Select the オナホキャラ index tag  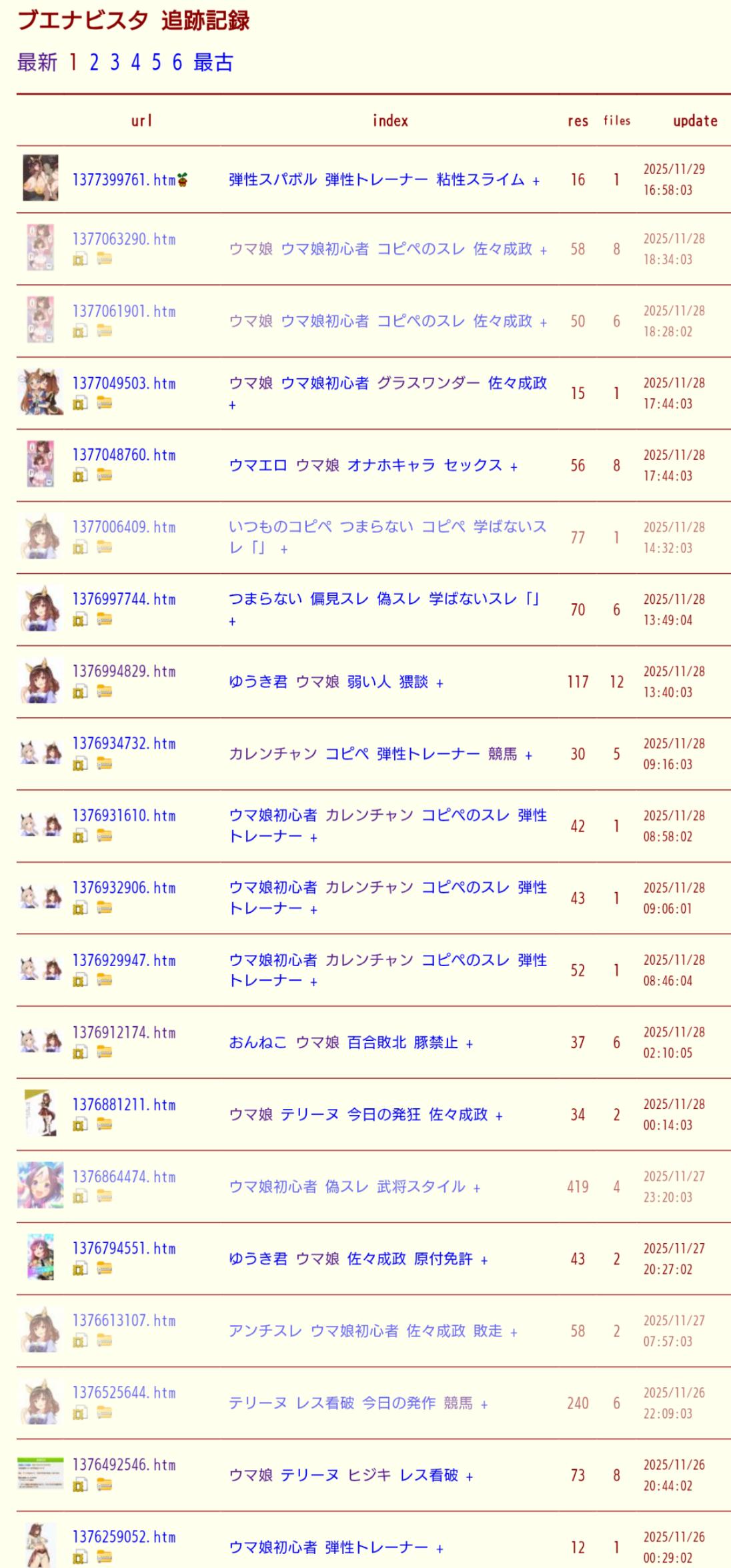click(x=392, y=466)
